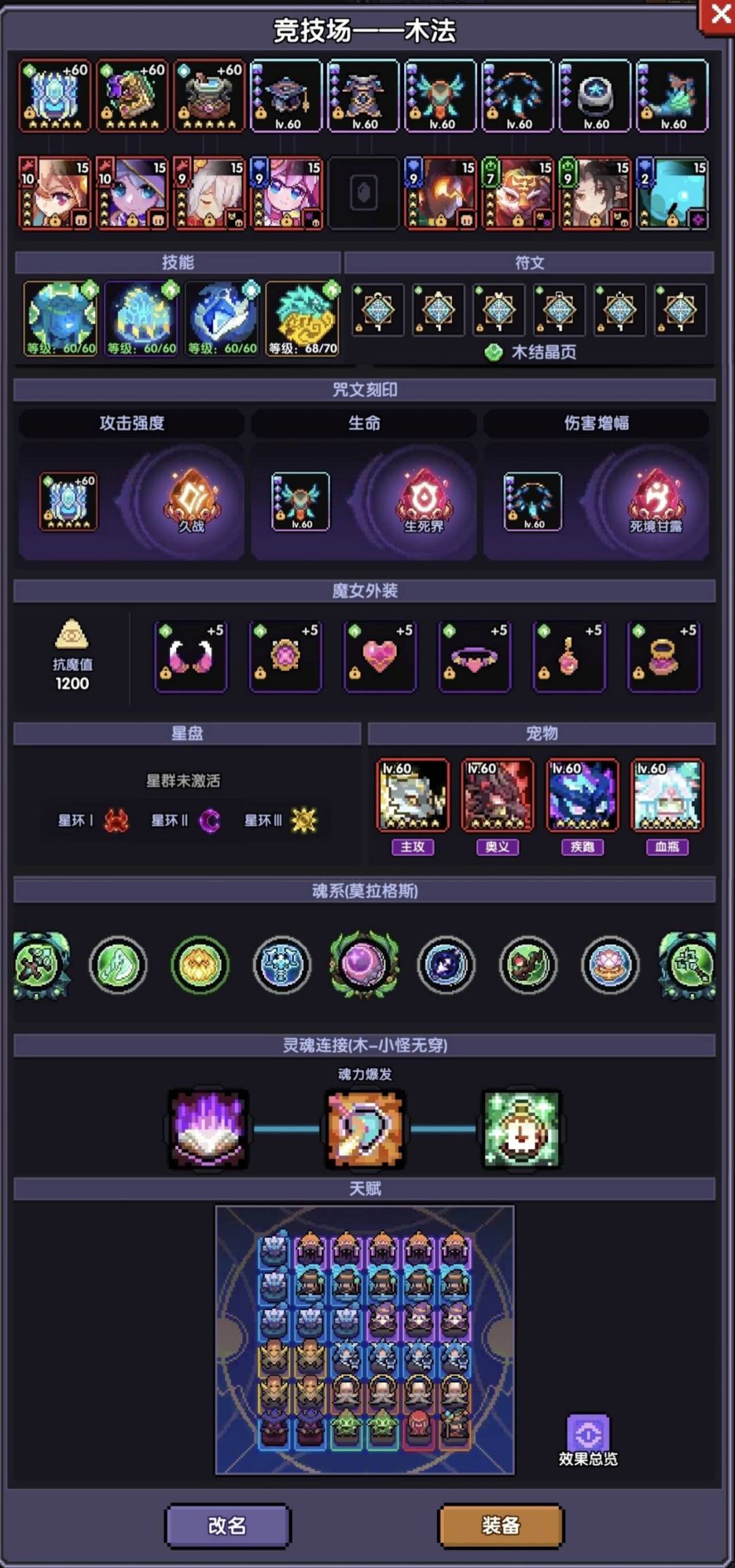Screen dimensions: 735x1568
Task: Select the pet labeled 血瓶
Action: tap(667, 795)
